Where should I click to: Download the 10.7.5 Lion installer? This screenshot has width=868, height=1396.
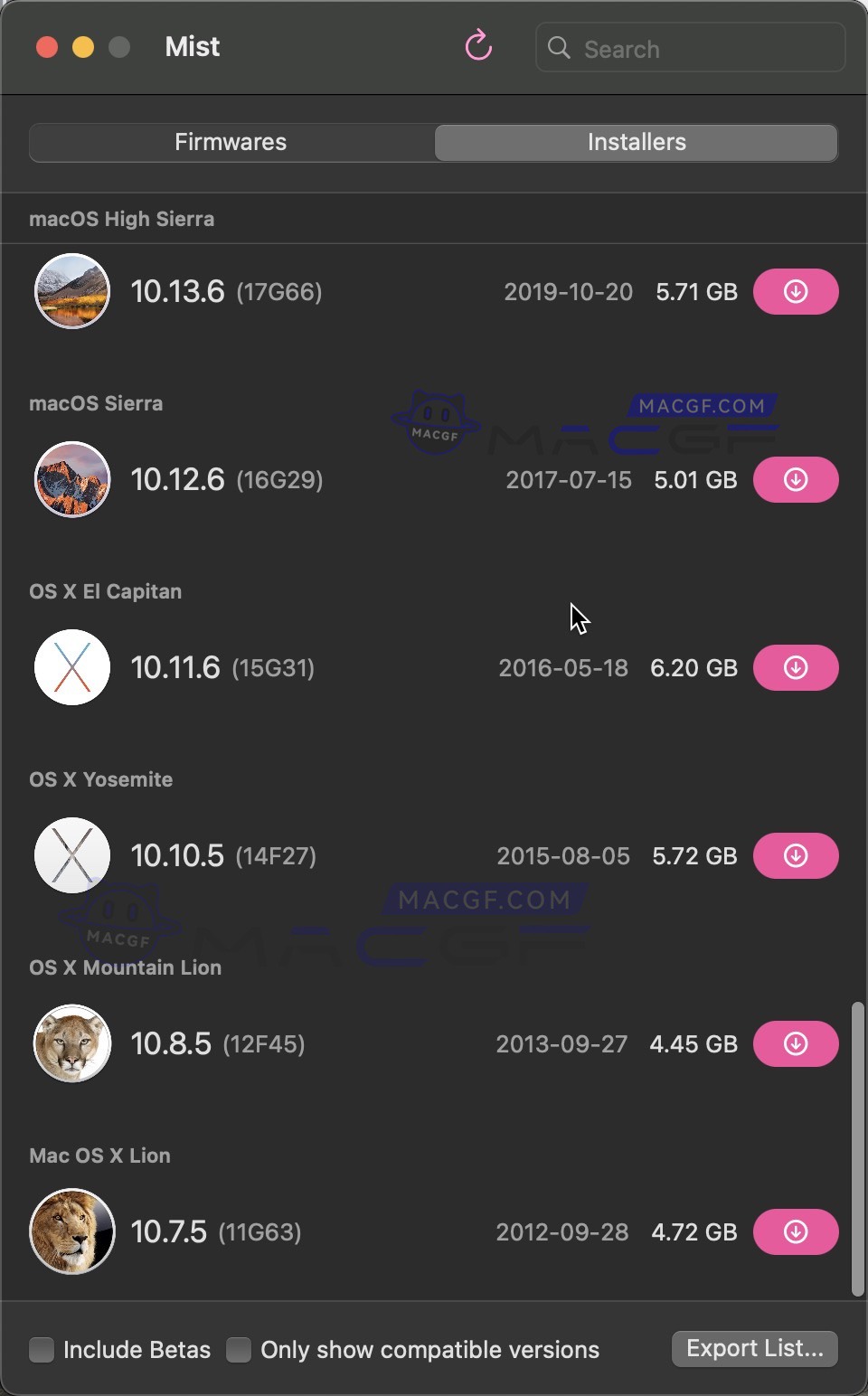point(796,1231)
